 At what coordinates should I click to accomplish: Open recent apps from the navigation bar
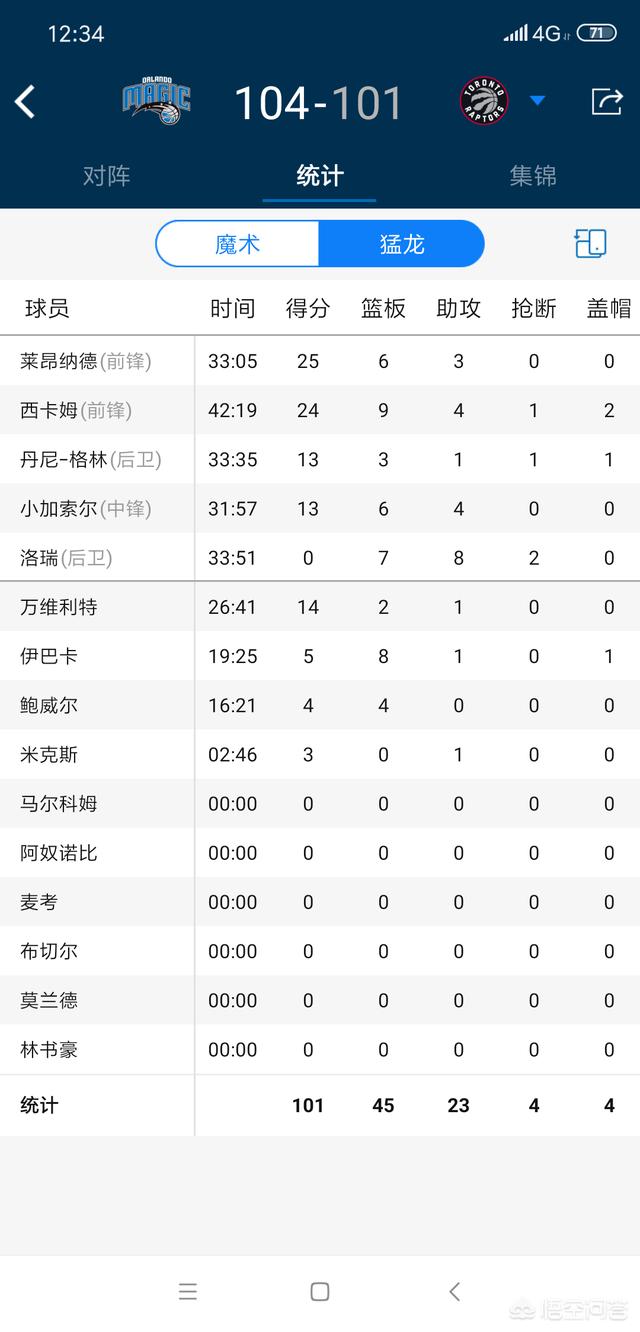188,1291
